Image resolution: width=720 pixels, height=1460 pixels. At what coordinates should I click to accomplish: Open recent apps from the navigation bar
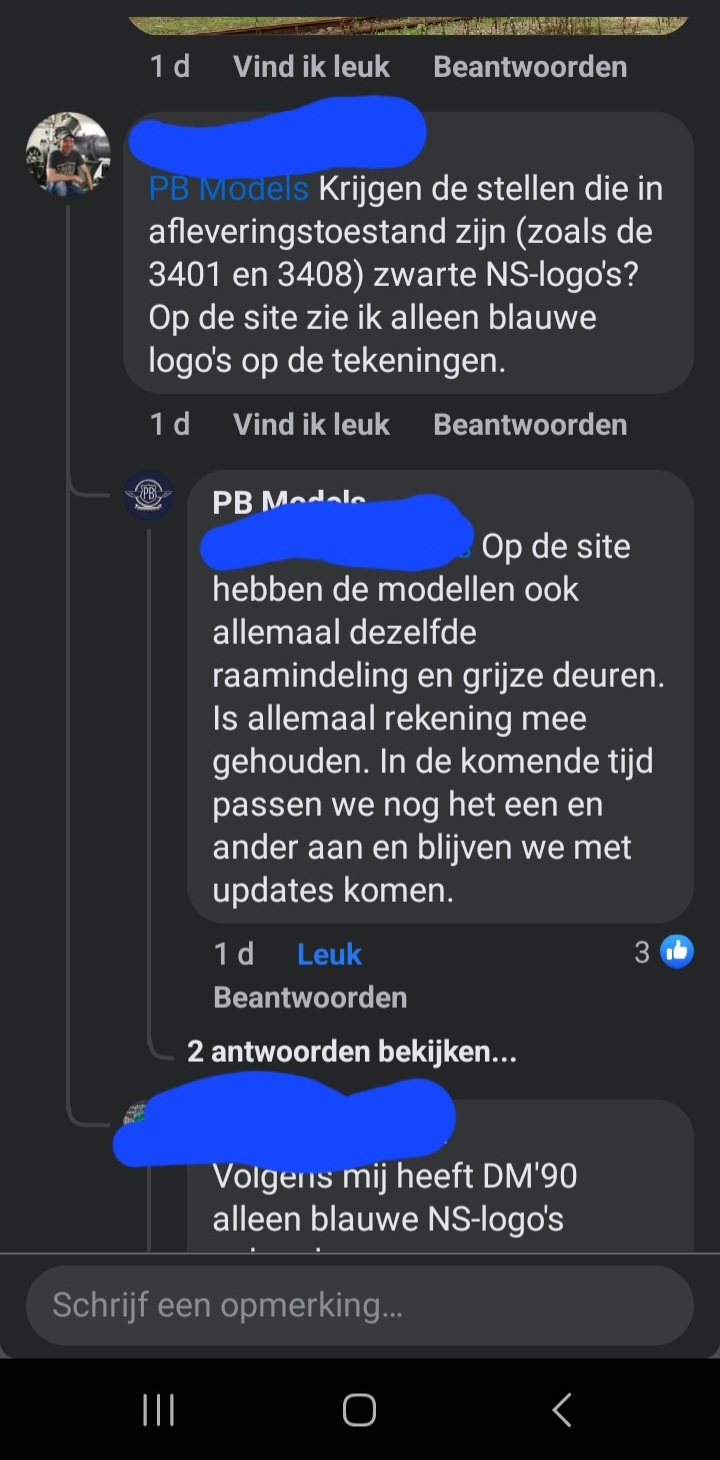click(x=159, y=1410)
